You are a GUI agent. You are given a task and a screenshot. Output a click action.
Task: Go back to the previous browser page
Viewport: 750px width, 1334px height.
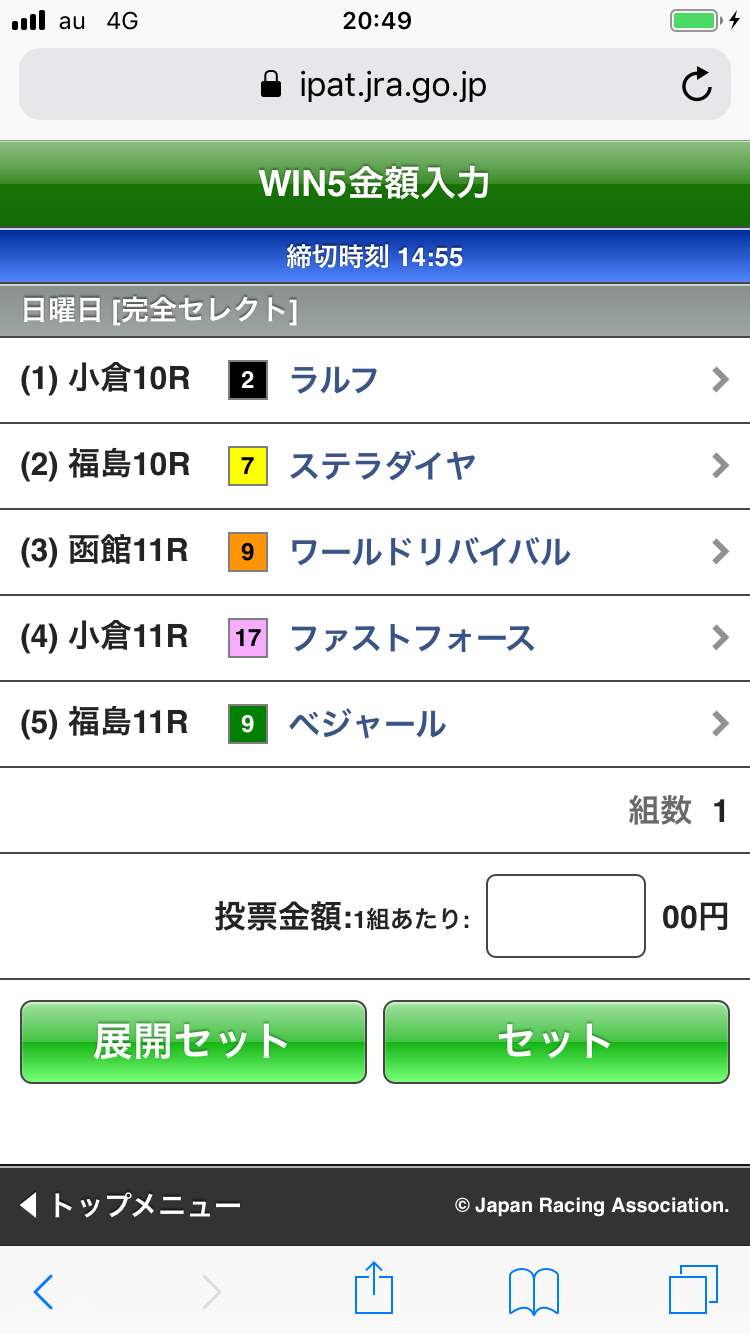[44, 1292]
